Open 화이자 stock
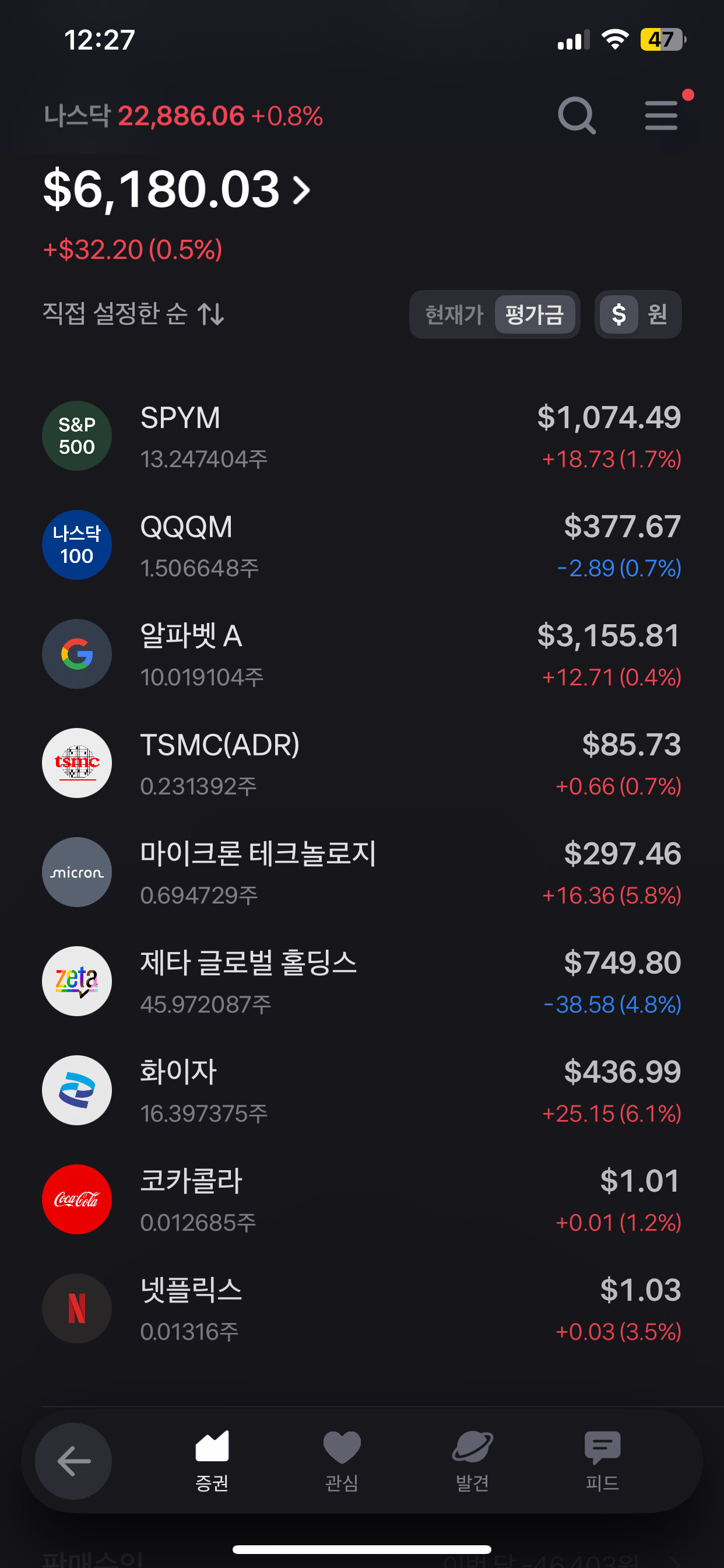 (361, 1090)
